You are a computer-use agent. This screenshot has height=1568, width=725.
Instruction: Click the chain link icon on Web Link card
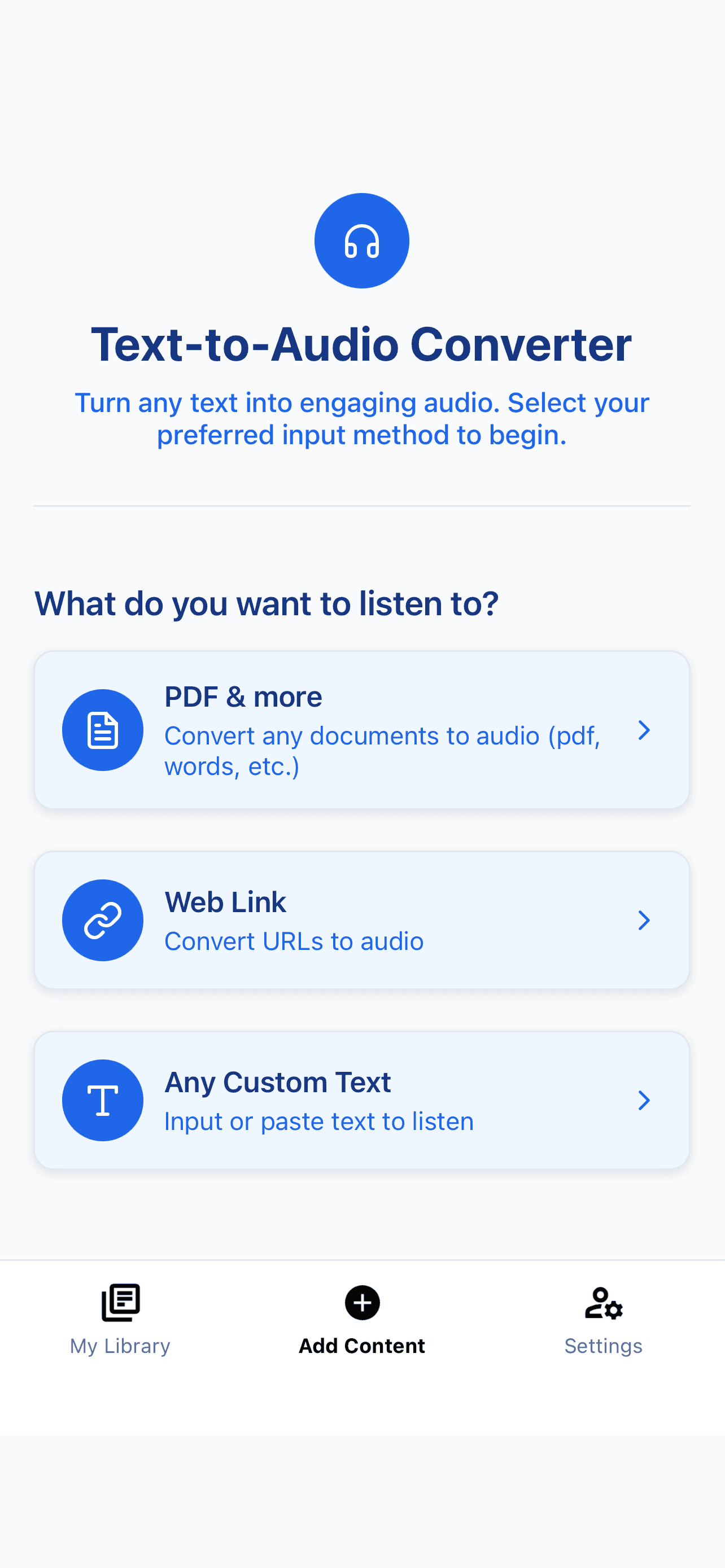click(x=102, y=919)
